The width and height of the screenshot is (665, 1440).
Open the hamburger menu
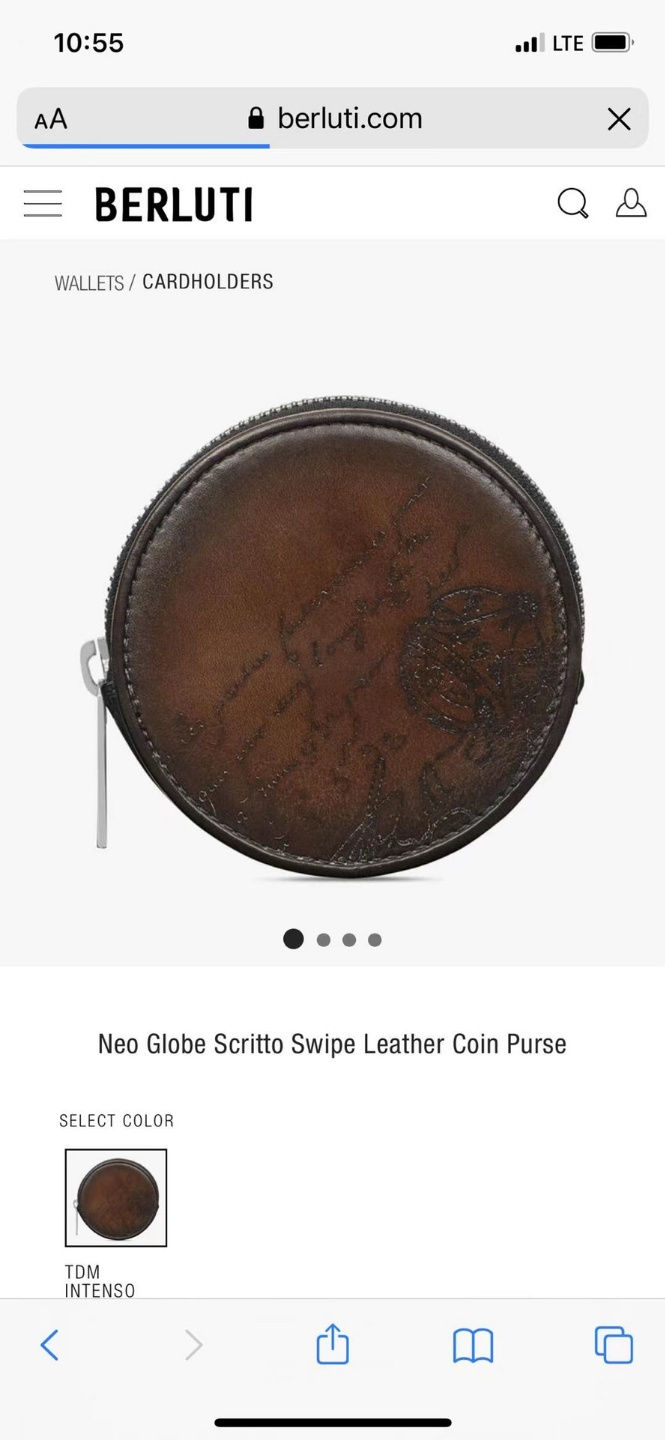43,203
